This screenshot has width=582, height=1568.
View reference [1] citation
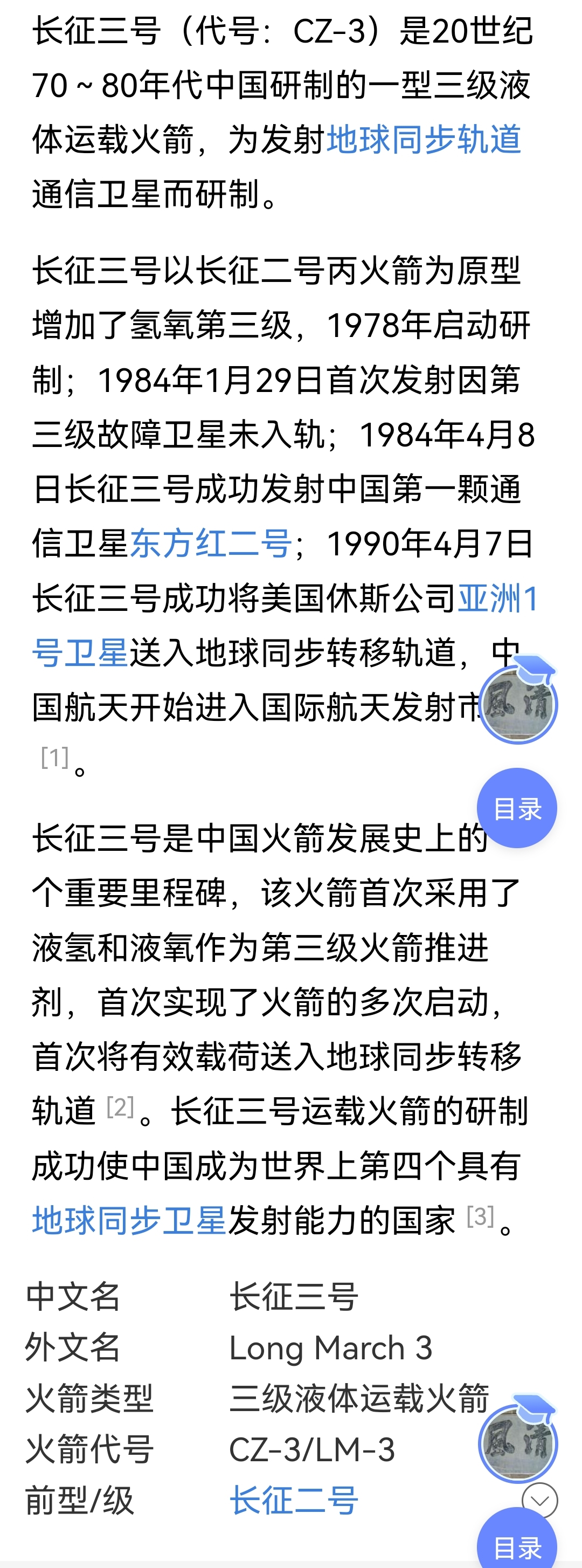coord(55,758)
